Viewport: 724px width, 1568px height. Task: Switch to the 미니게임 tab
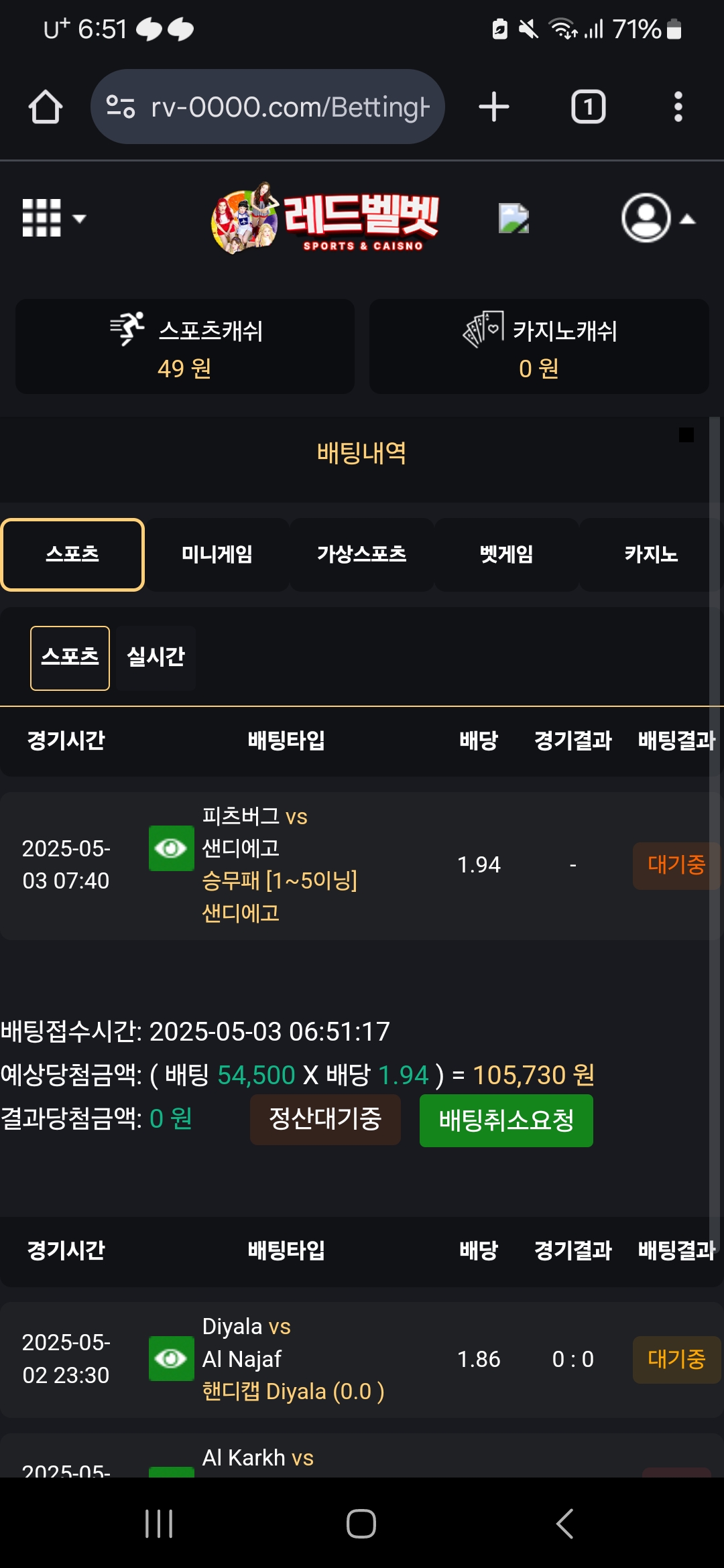pyautogui.click(x=217, y=554)
